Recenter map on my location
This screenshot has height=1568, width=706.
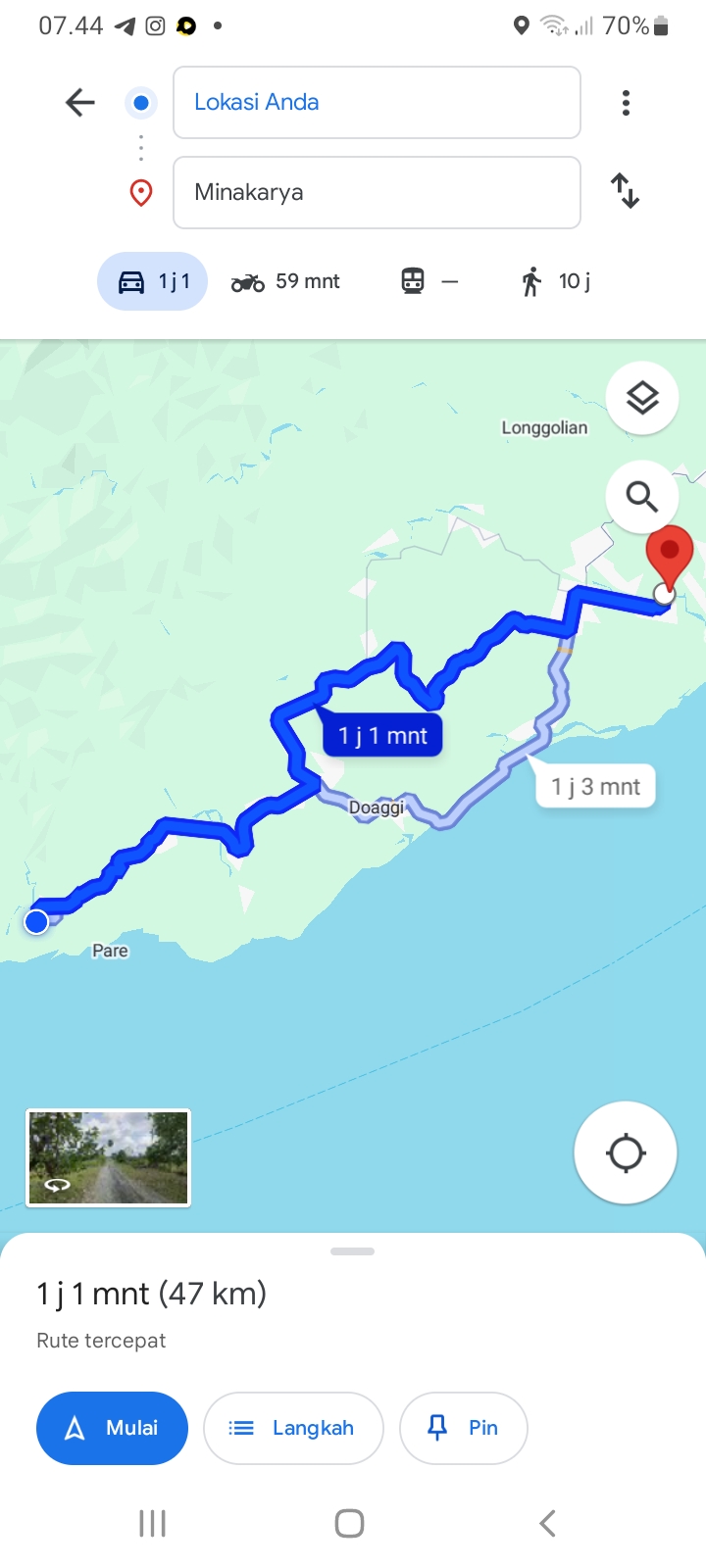coord(626,1152)
